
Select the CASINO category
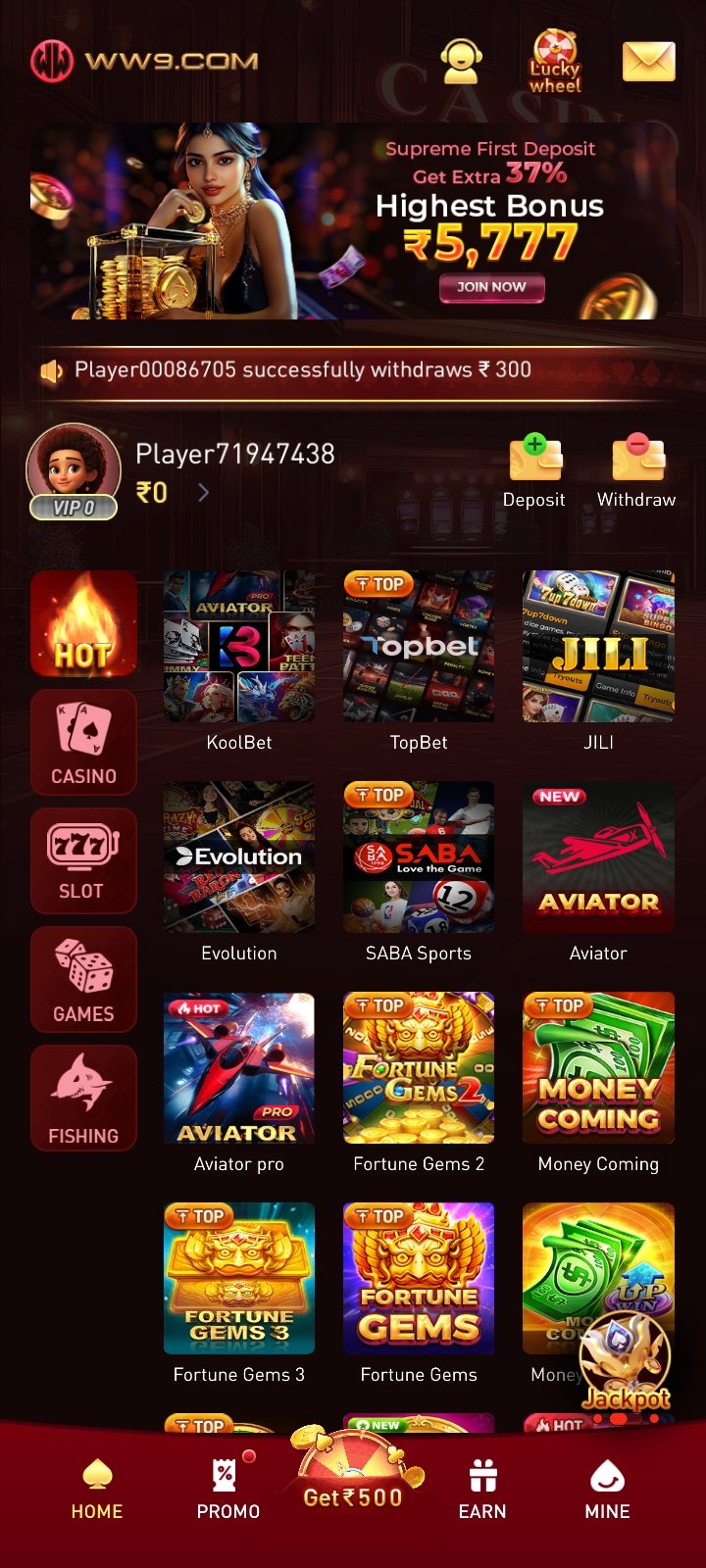coord(83,742)
